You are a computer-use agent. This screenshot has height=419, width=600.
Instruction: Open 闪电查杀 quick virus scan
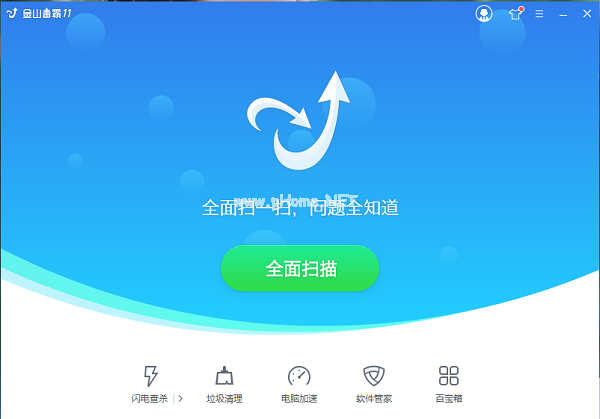[x=151, y=384]
